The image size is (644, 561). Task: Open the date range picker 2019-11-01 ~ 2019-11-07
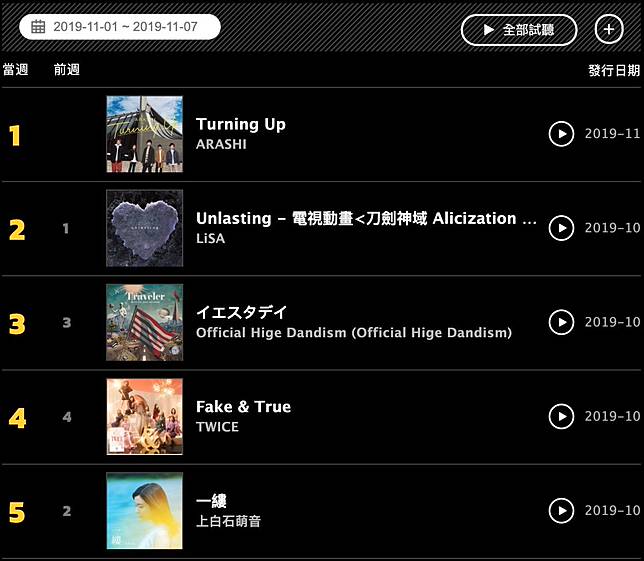click(119, 27)
